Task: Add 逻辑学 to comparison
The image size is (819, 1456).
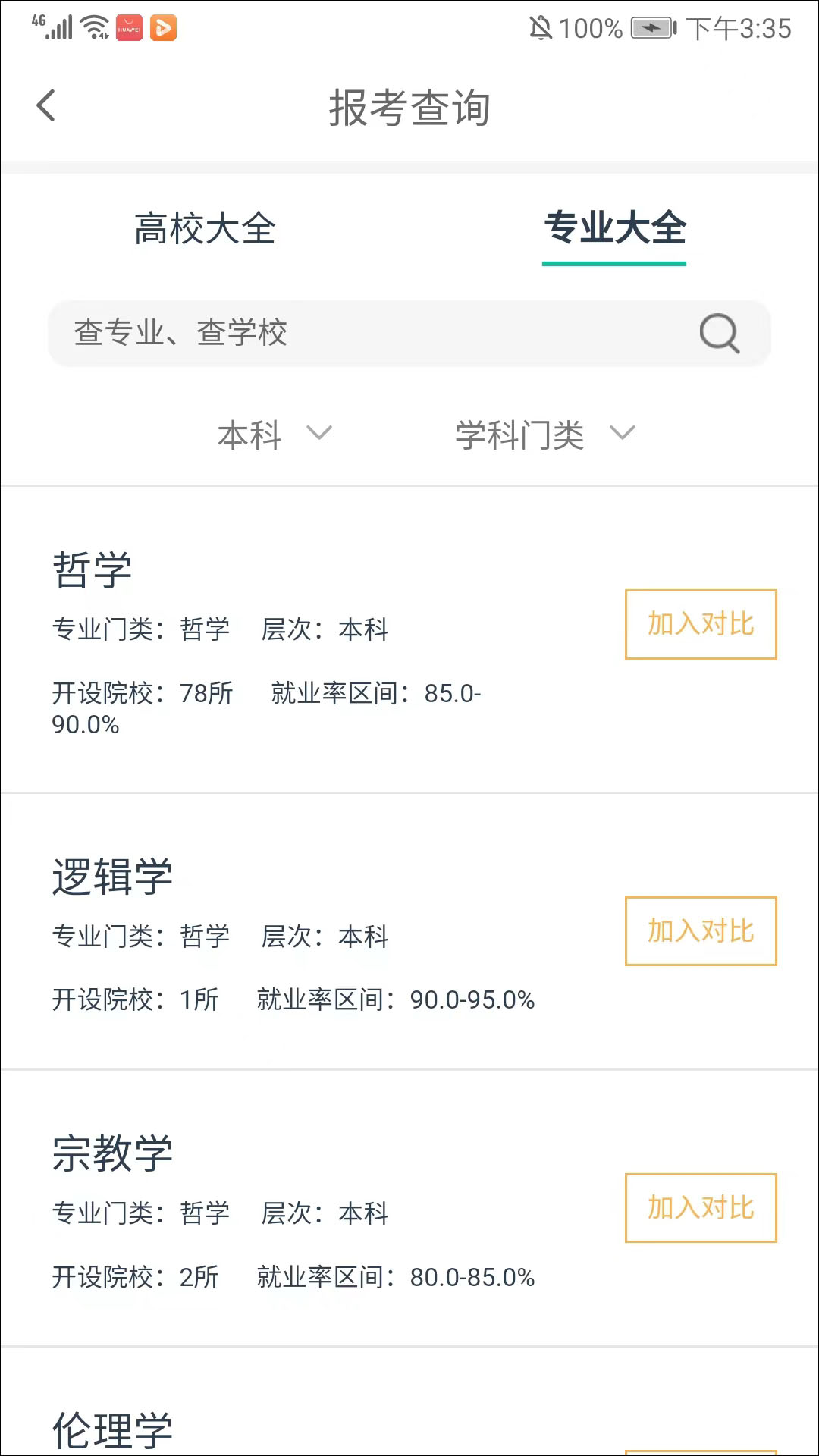Action: tap(701, 931)
